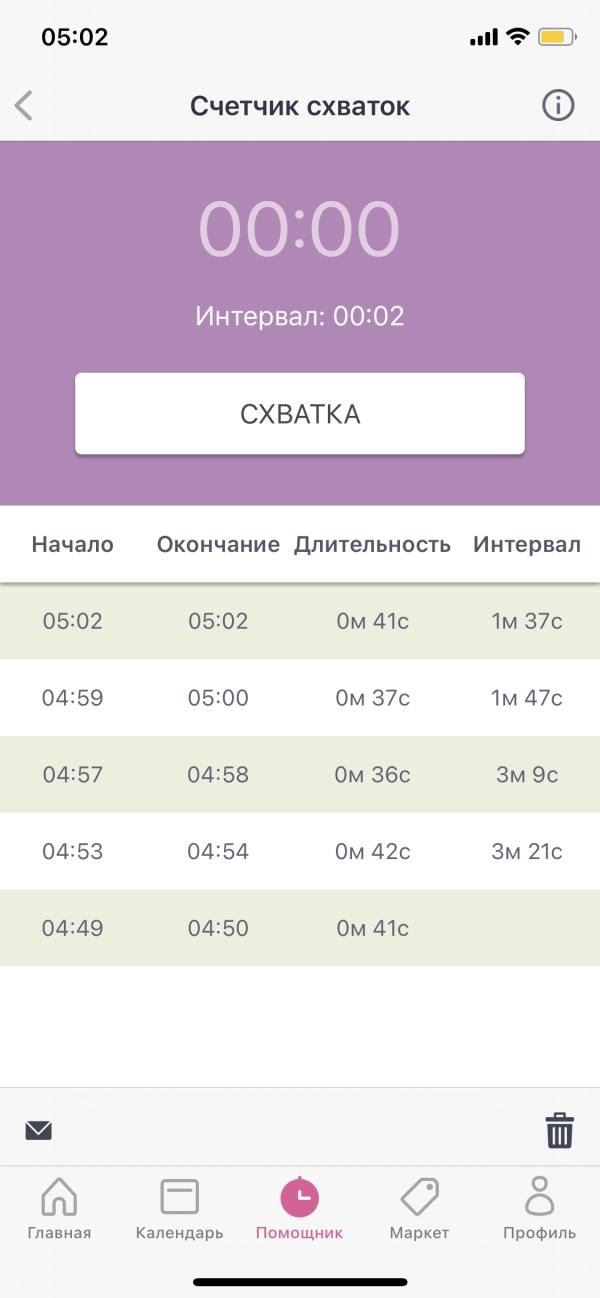Switch to the Главная tab

[x=59, y=1209]
